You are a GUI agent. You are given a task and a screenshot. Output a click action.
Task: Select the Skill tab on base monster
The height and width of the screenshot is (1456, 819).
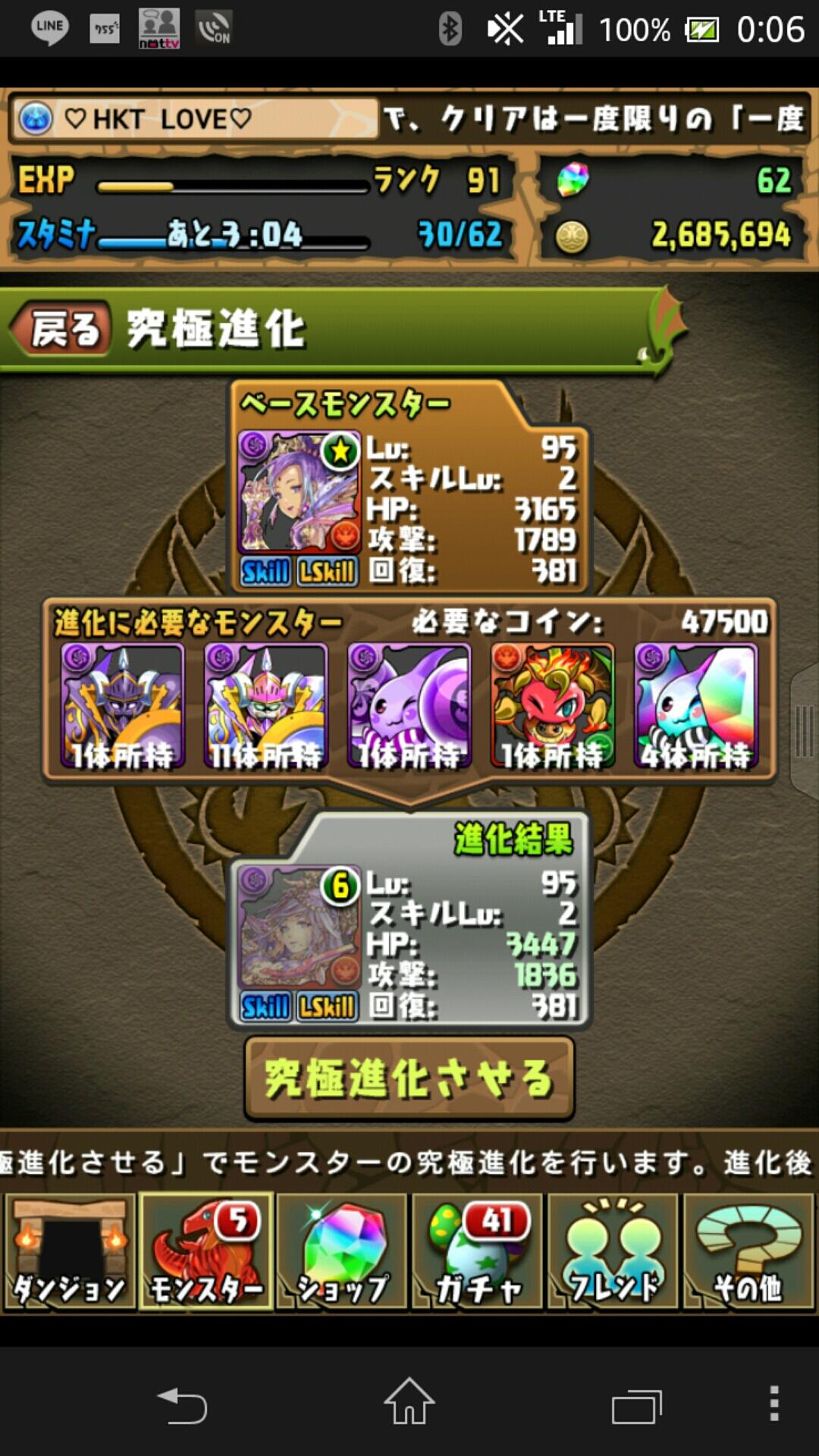click(265, 573)
